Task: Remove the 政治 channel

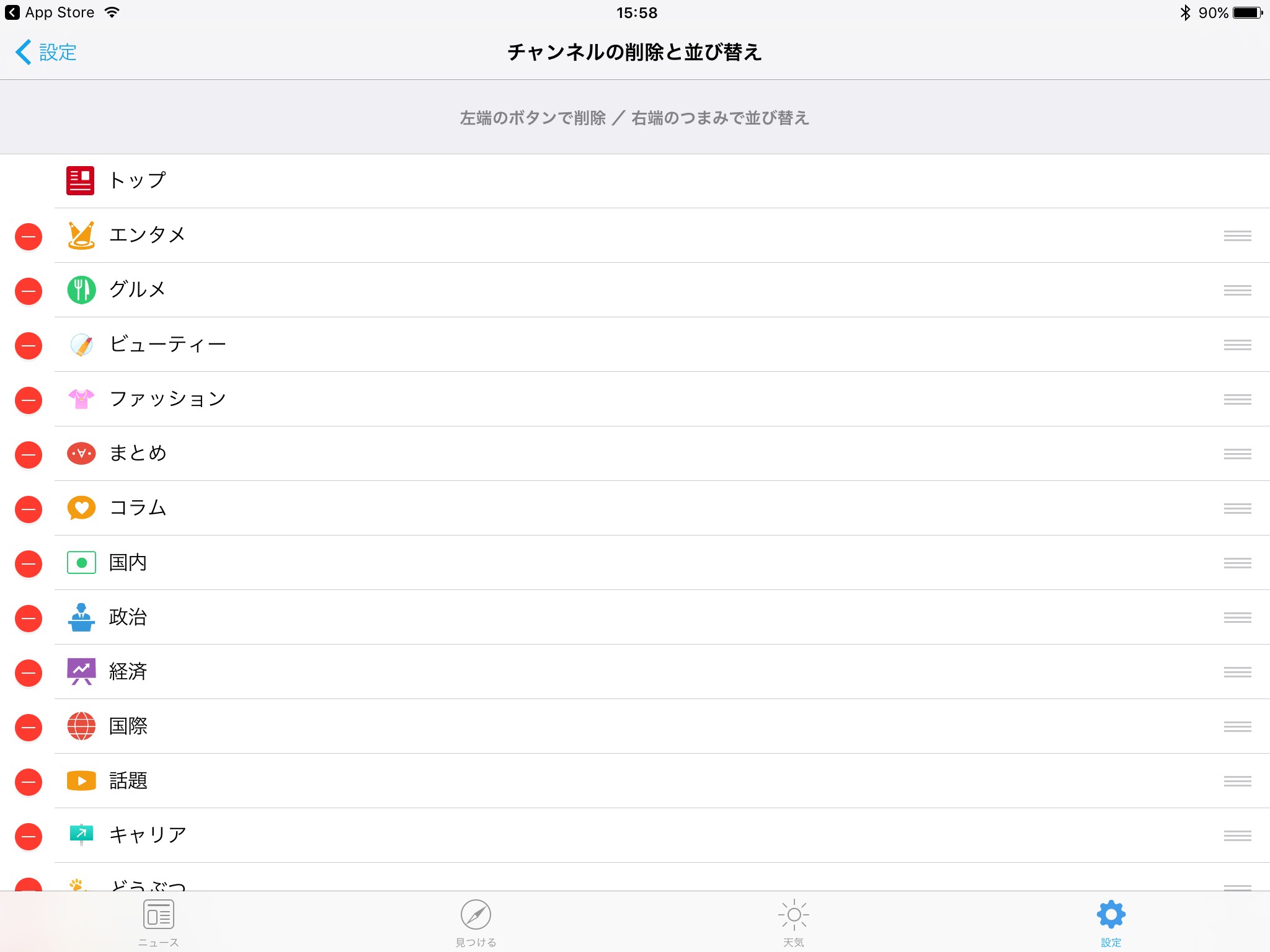Action: pyautogui.click(x=29, y=619)
